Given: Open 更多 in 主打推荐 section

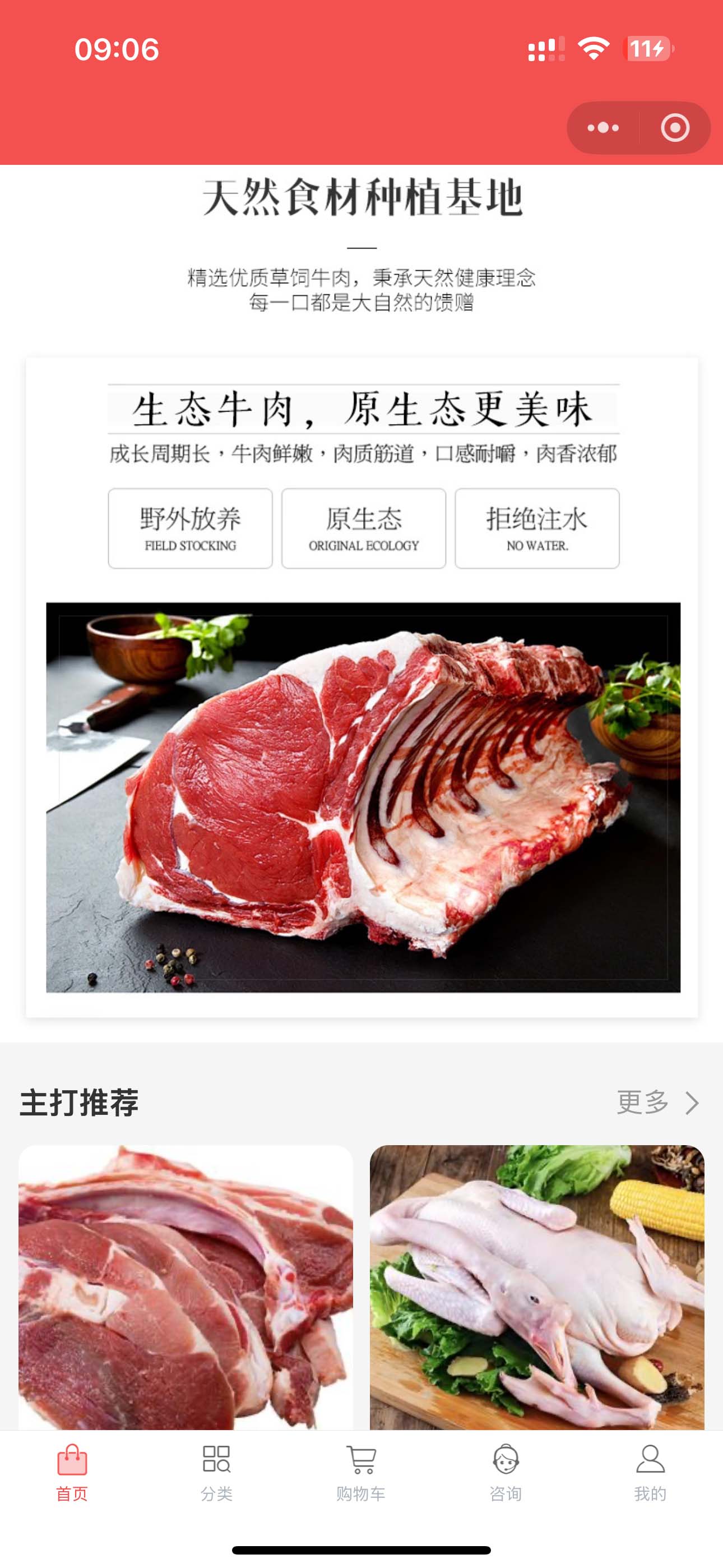Looking at the screenshot, I should [657, 1103].
